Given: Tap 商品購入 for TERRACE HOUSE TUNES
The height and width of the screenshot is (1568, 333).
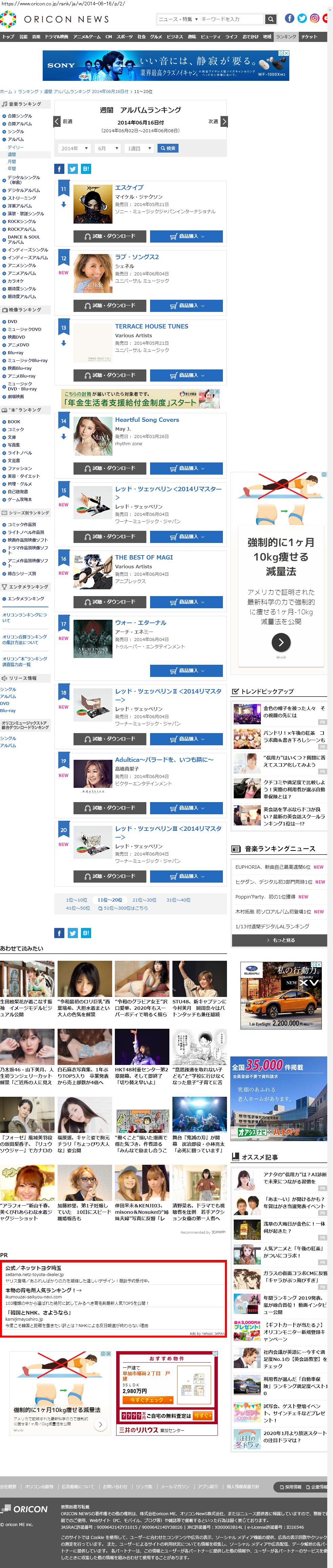Looking at the screenshot, I should click(x=186, y=375).
